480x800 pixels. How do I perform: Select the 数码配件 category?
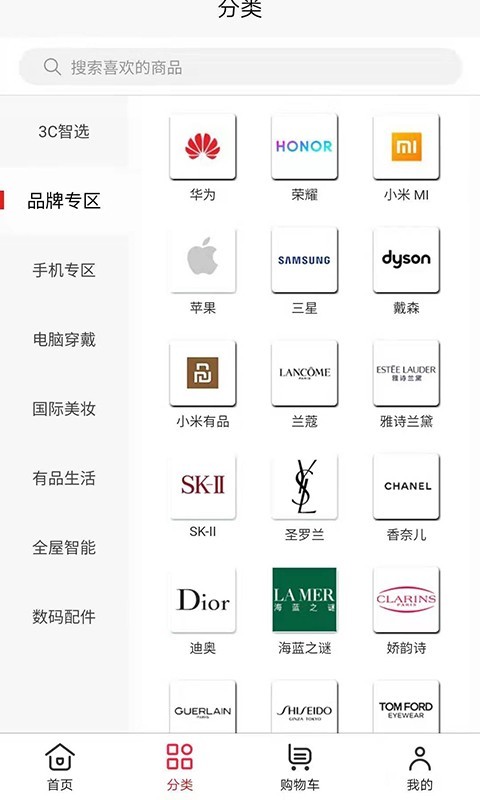64,617
